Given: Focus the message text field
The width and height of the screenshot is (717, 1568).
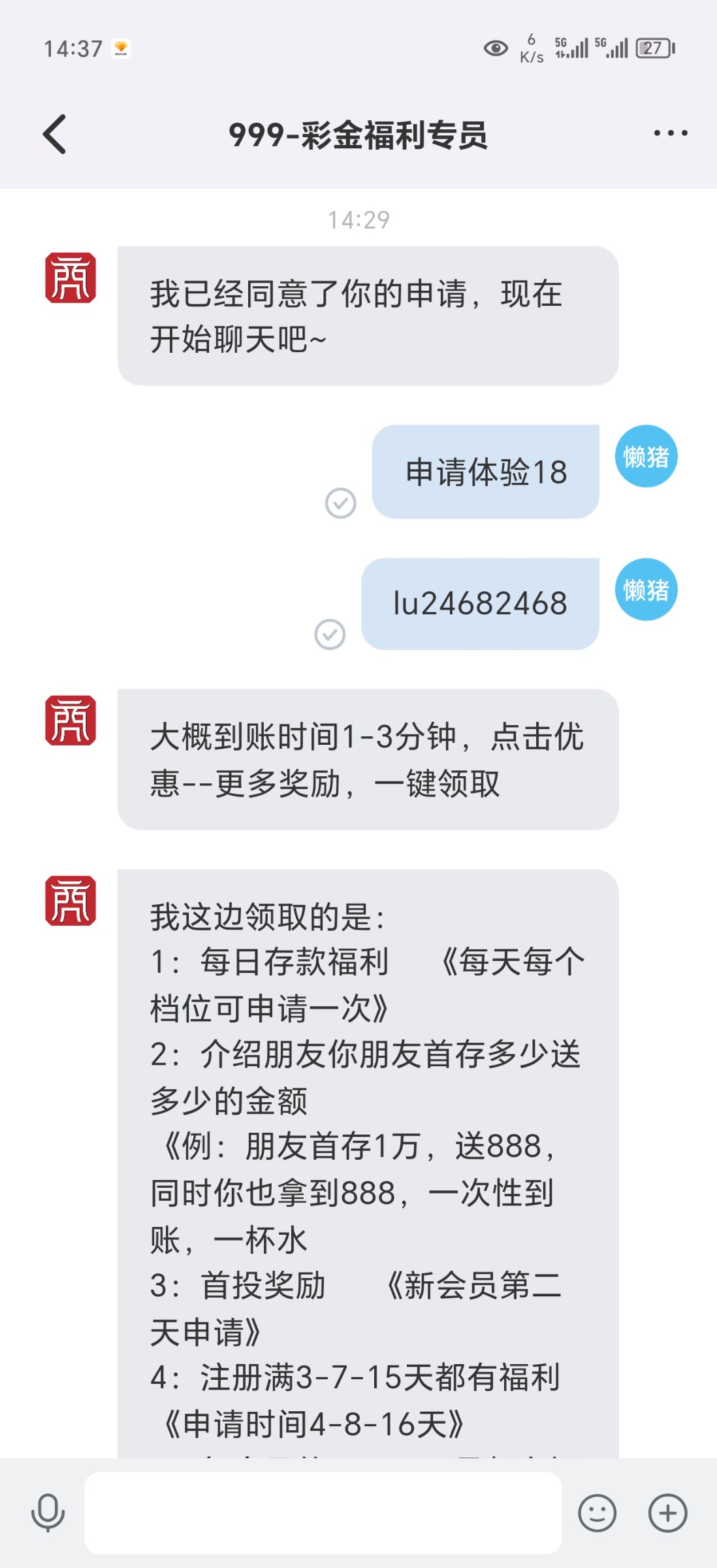Looking at the screenshot, I should tap(323, 1512).
